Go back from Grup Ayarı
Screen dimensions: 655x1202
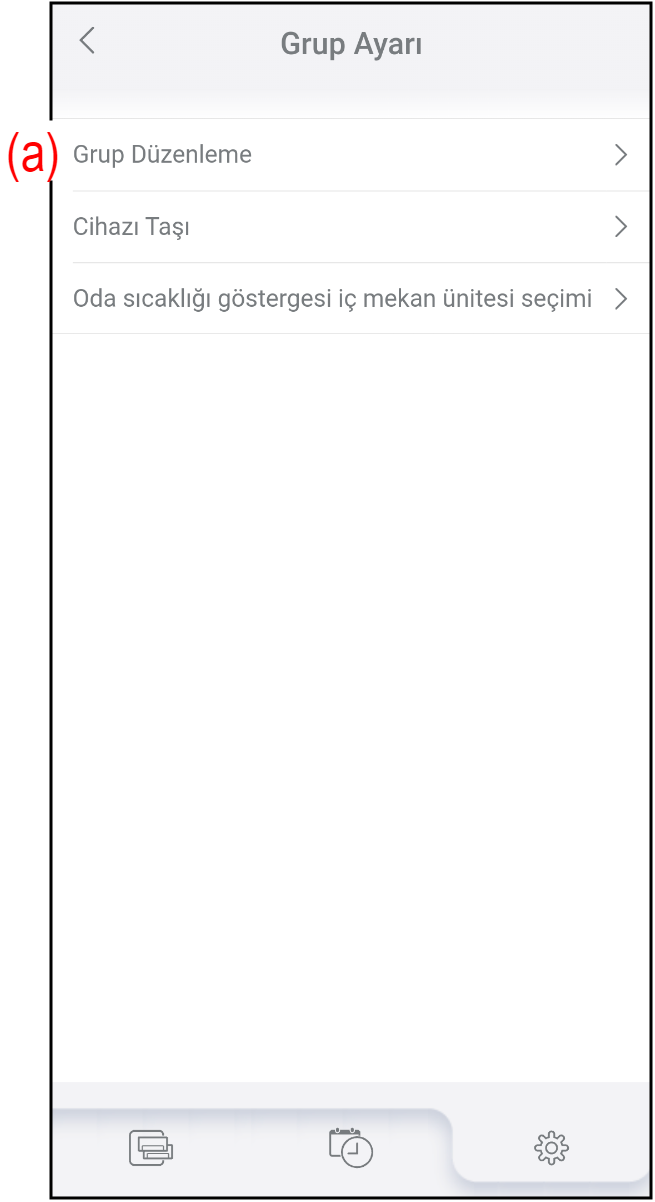coord(88,42)
